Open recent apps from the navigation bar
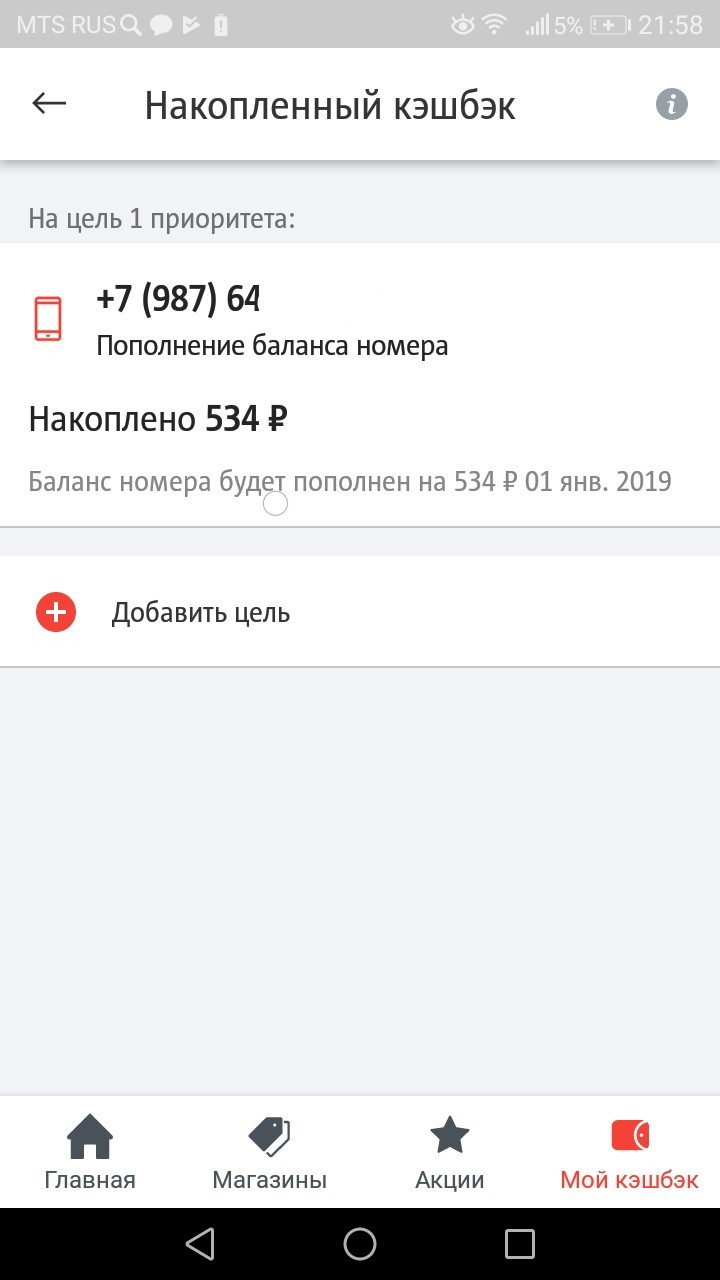The width and height of the screenshot is (720, 1280). [520, 1243]
